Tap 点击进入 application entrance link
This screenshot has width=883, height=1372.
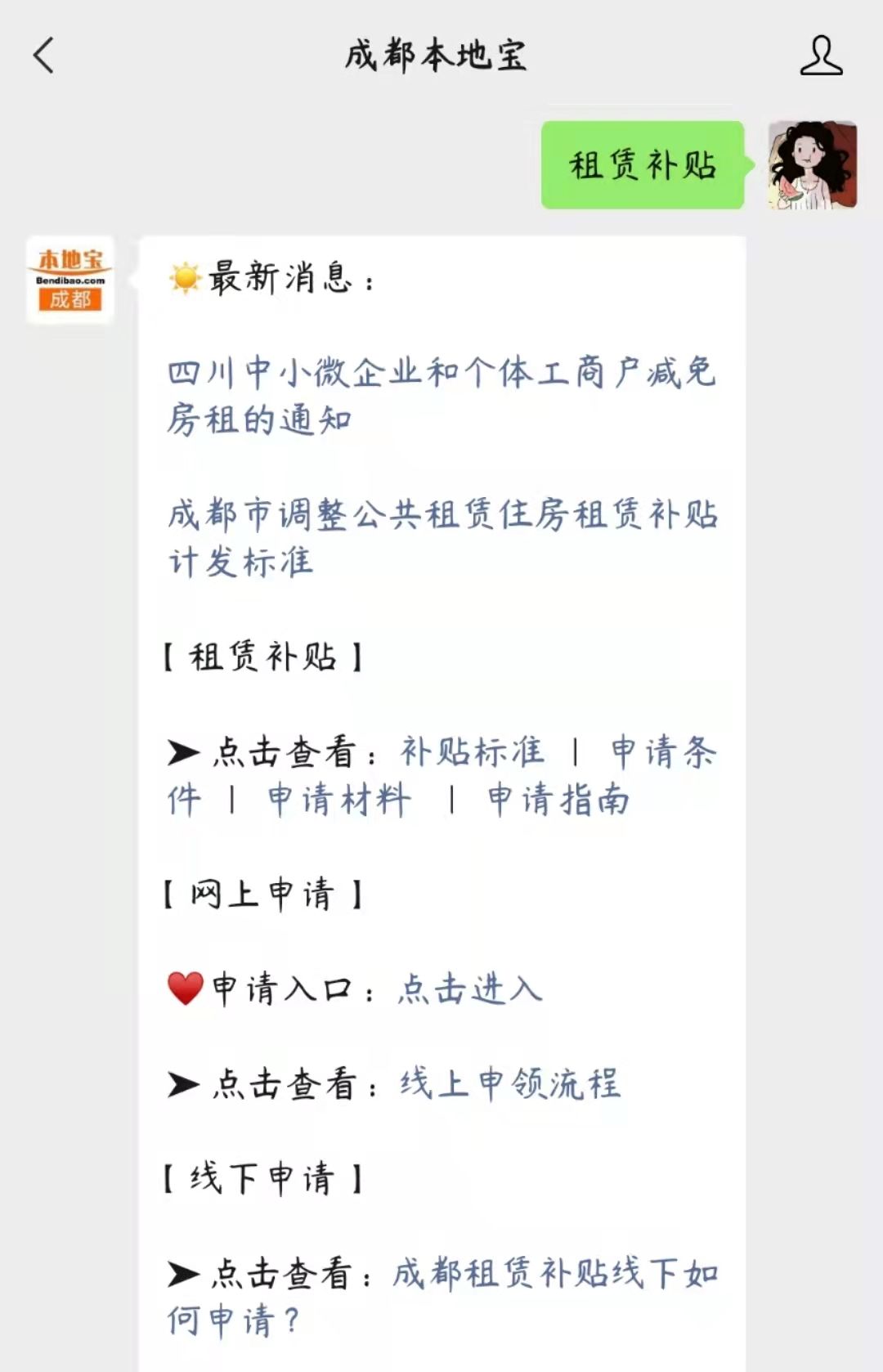click(x=470, y=989)
